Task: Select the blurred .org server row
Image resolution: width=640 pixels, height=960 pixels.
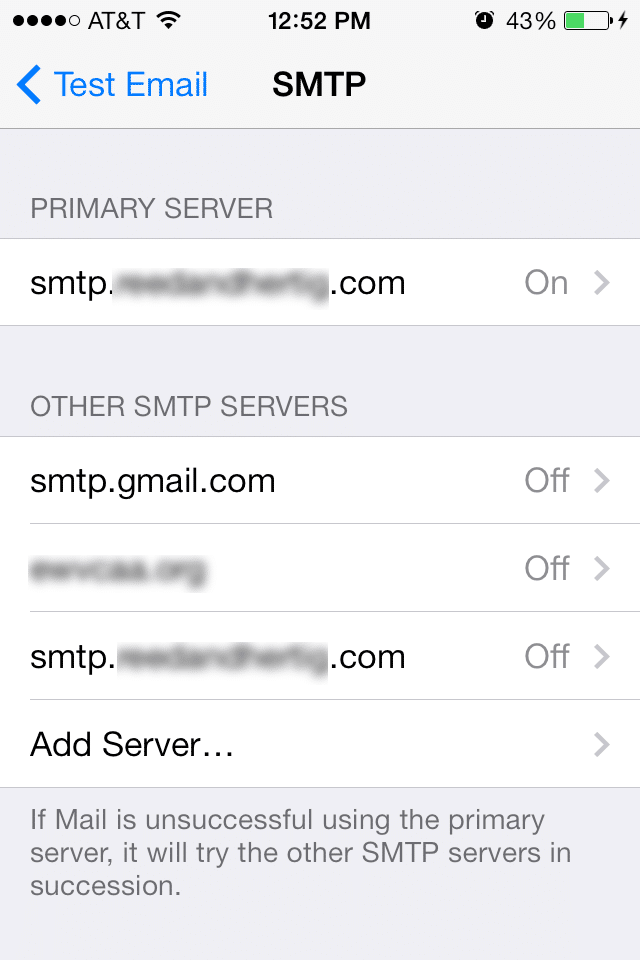Action: coord(320,569)
